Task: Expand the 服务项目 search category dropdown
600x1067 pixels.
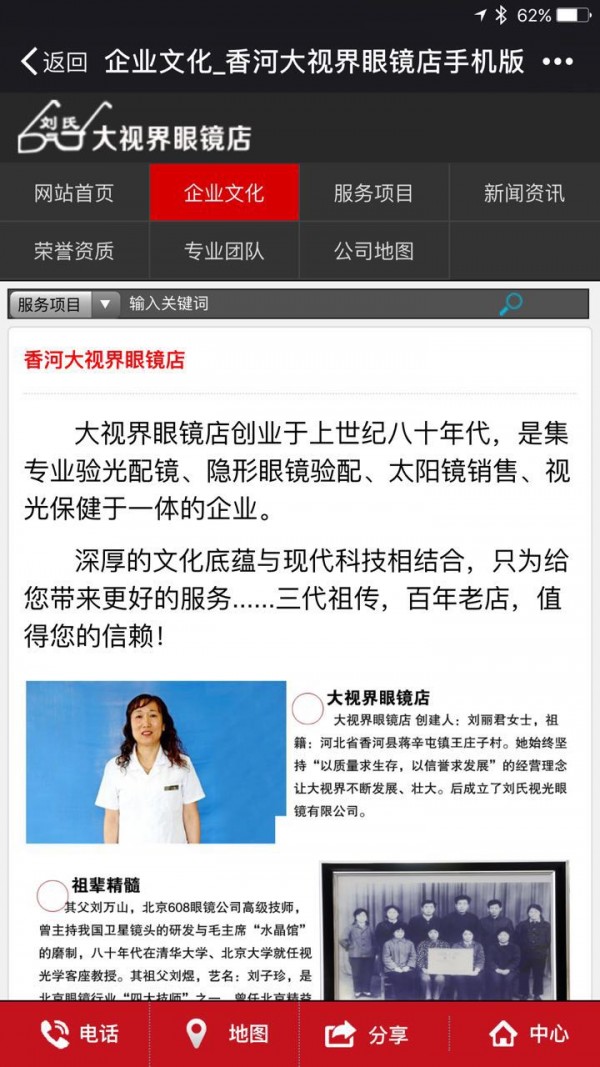Action: [64, 304]
